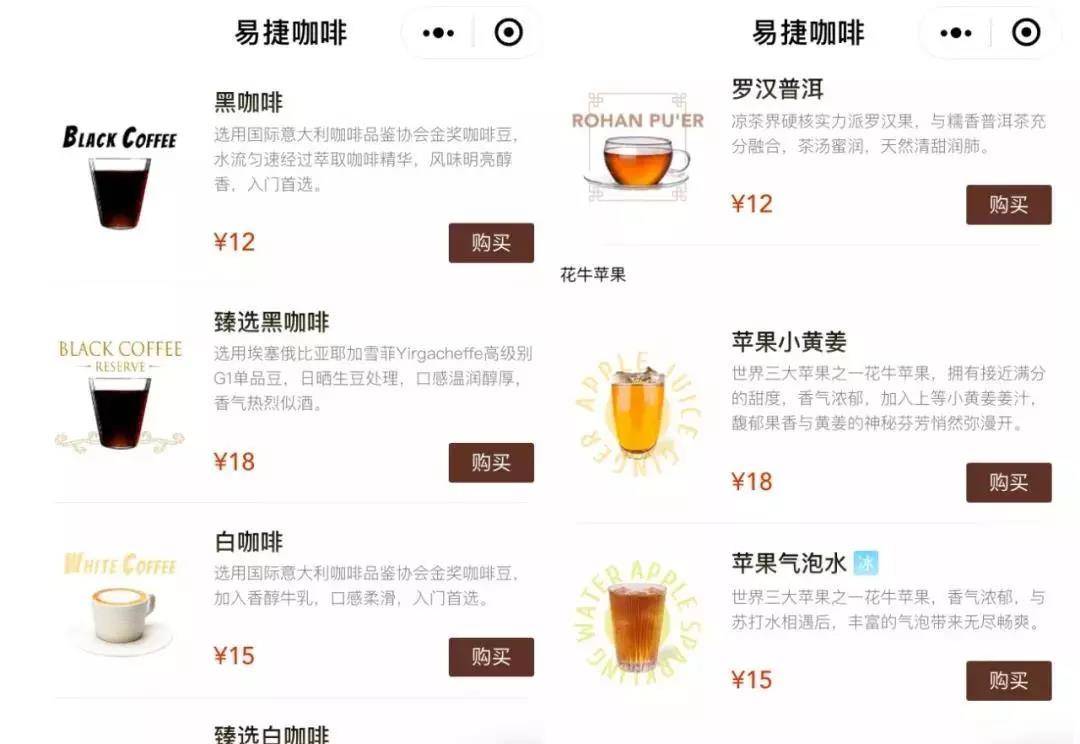This screenshot has width=1080, height=744.
Task: Purchase the 苹果气泡水
Action: tap(1008, 681)
